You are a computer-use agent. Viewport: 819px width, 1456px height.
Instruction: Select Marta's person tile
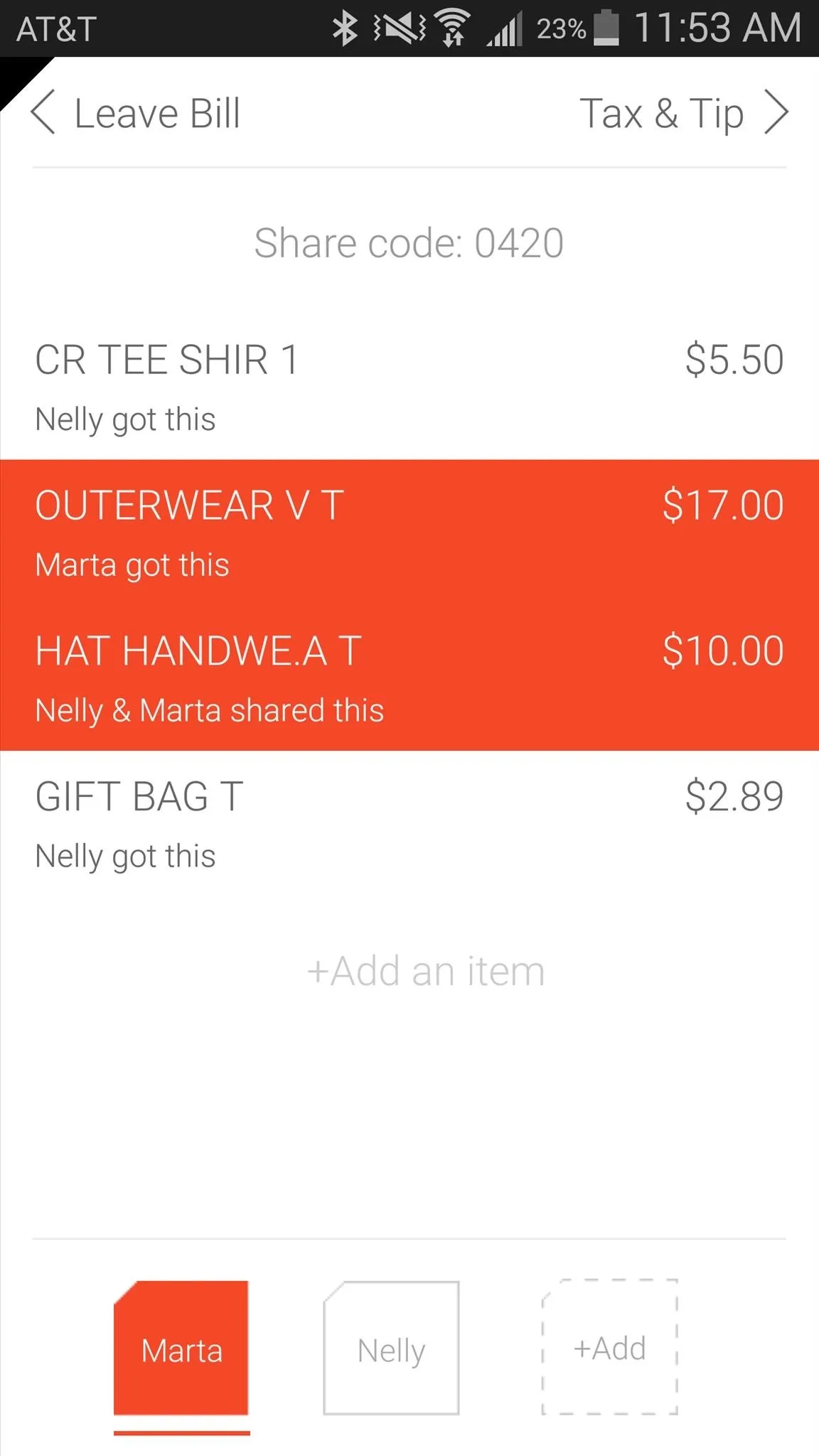coord(181,1348)
